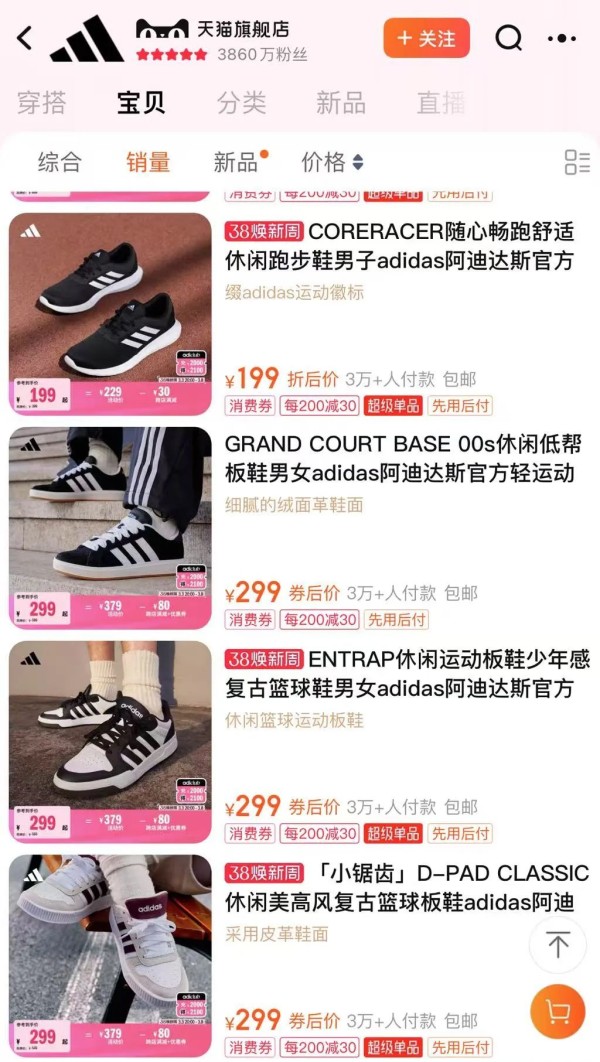Screen dimensions: 600x1062
Task: Sort by 新品 with the orange dot
Action: (236, 162)
